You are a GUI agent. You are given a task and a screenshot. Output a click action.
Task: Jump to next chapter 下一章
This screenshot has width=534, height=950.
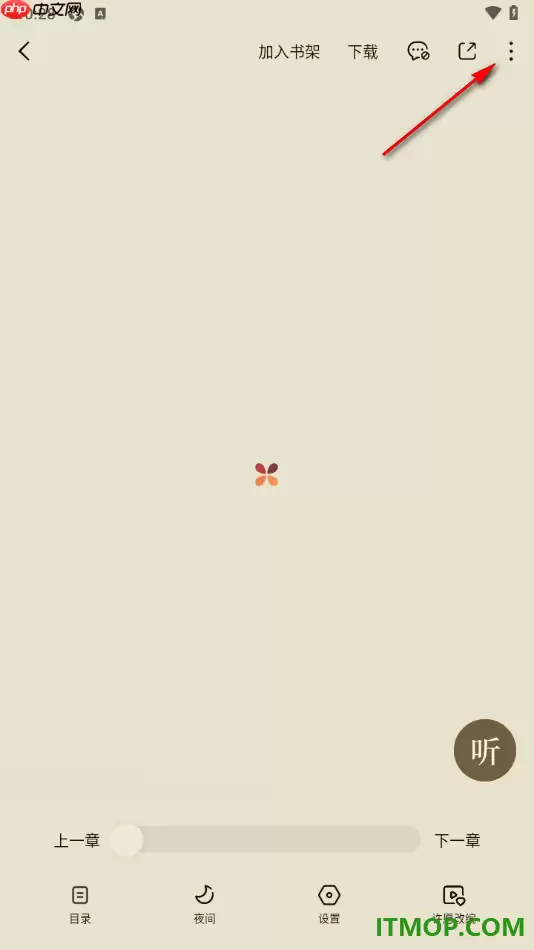click(458, 840)
